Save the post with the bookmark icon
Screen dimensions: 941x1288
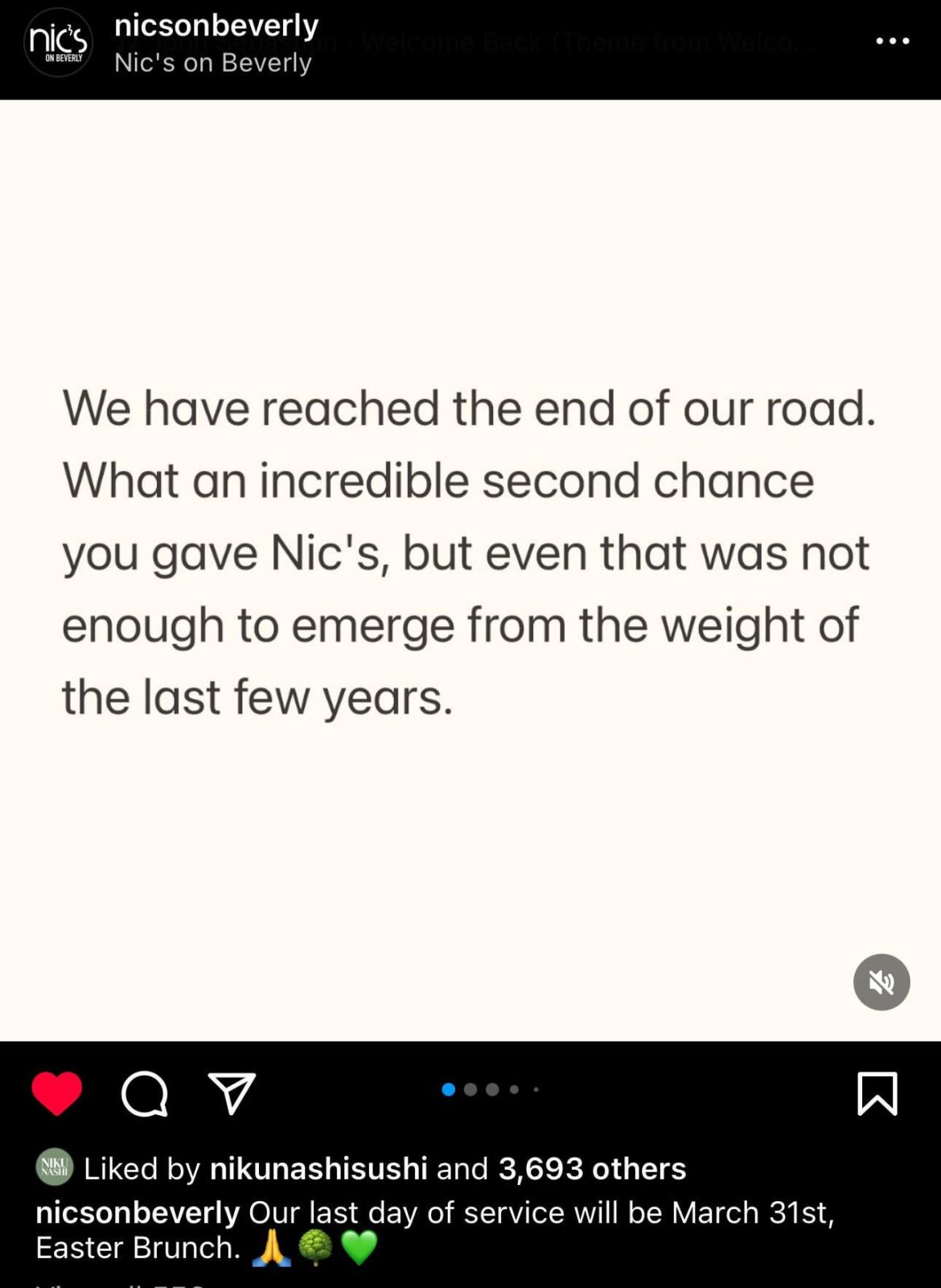point(879,1092)
